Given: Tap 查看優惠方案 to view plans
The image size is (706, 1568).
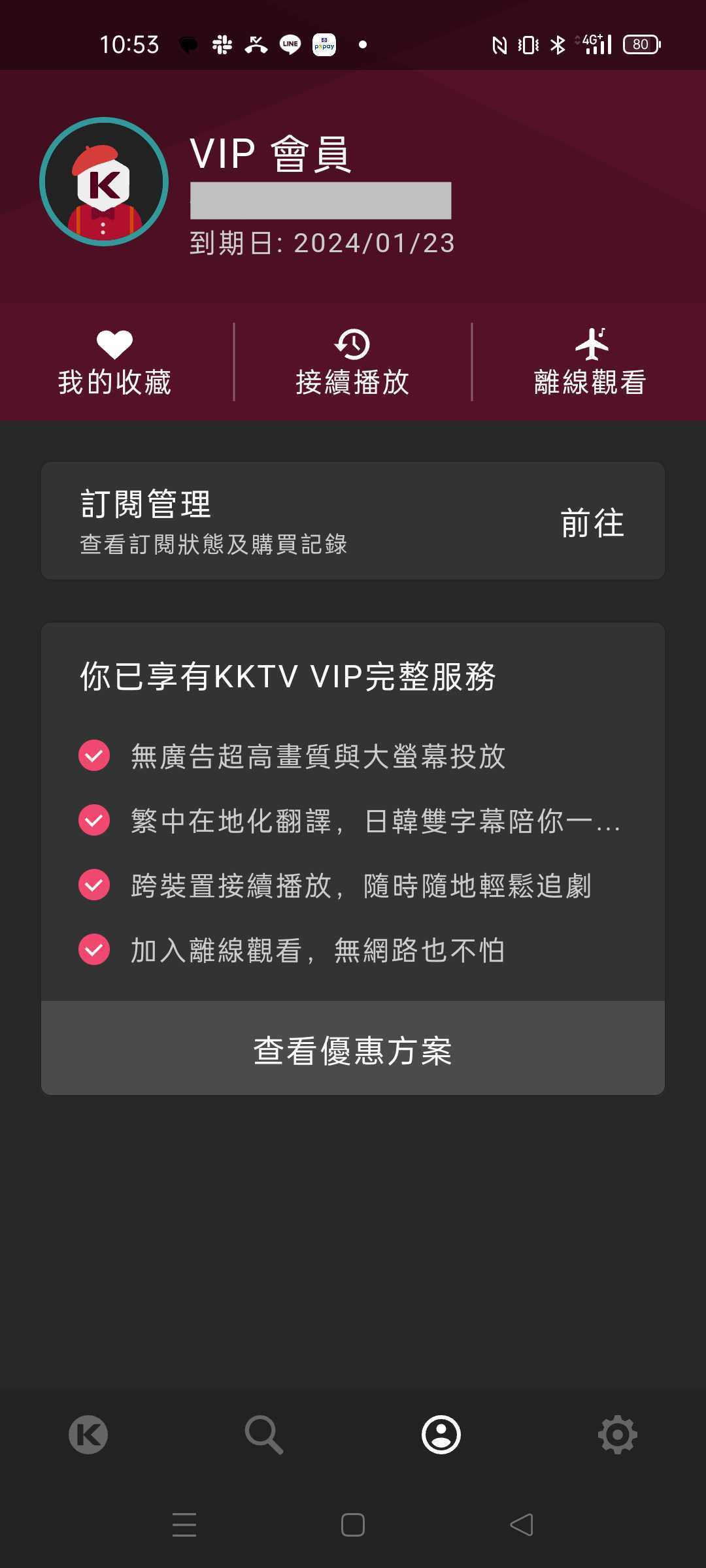Looking at the screenshot, I should (353, 1049).
